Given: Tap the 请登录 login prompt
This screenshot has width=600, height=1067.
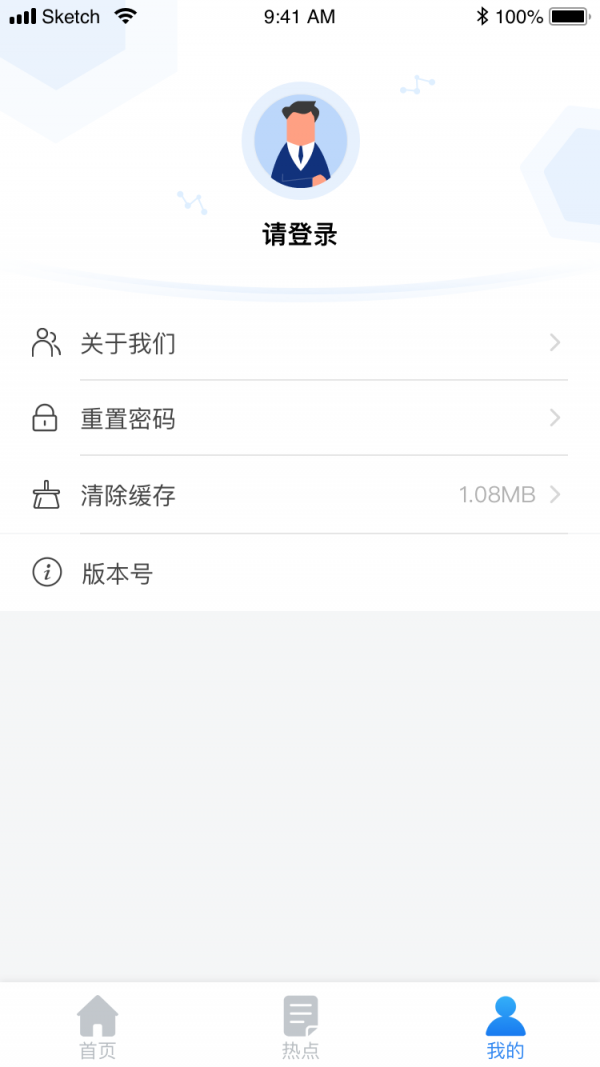Looking at the screenshot, I should click(x=300, y=235).
